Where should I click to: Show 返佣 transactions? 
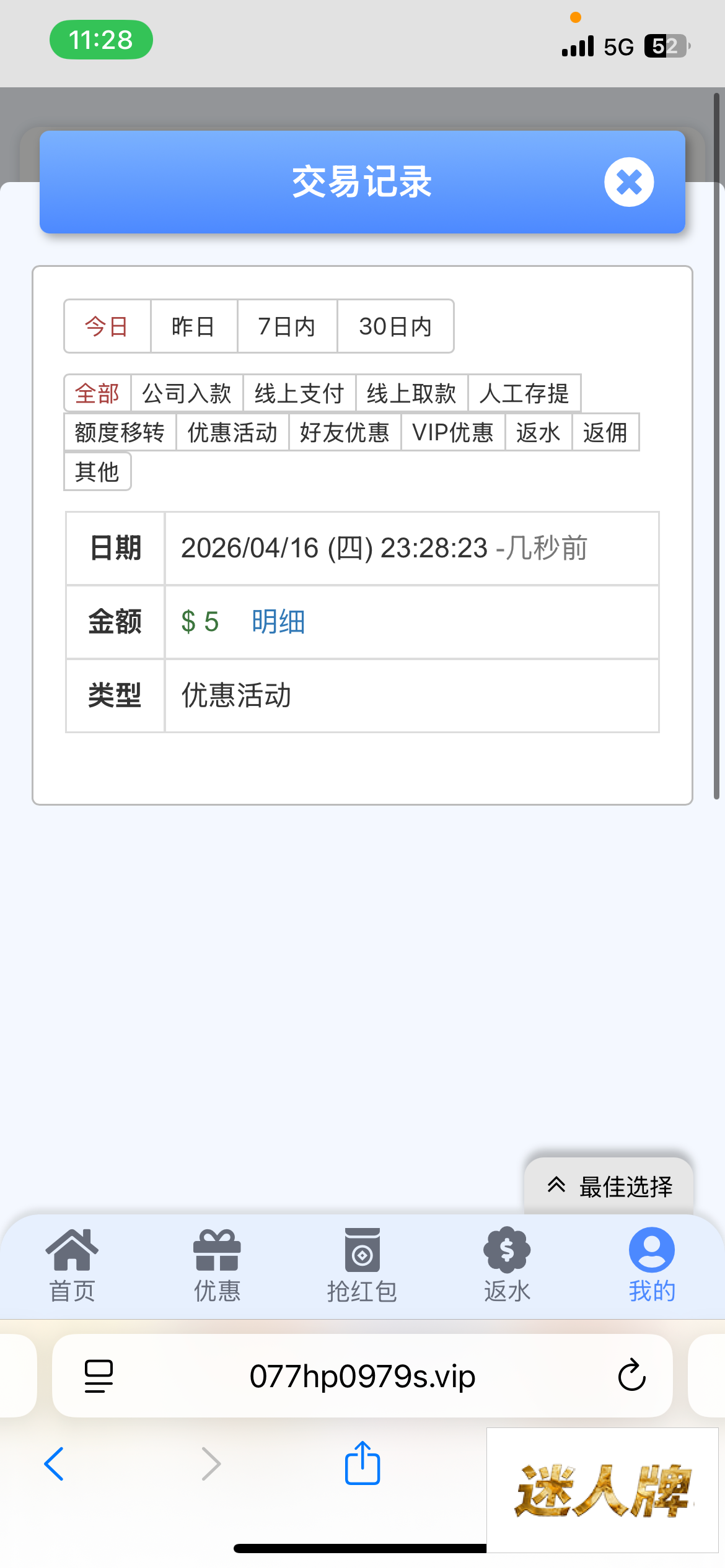(605, 432)
